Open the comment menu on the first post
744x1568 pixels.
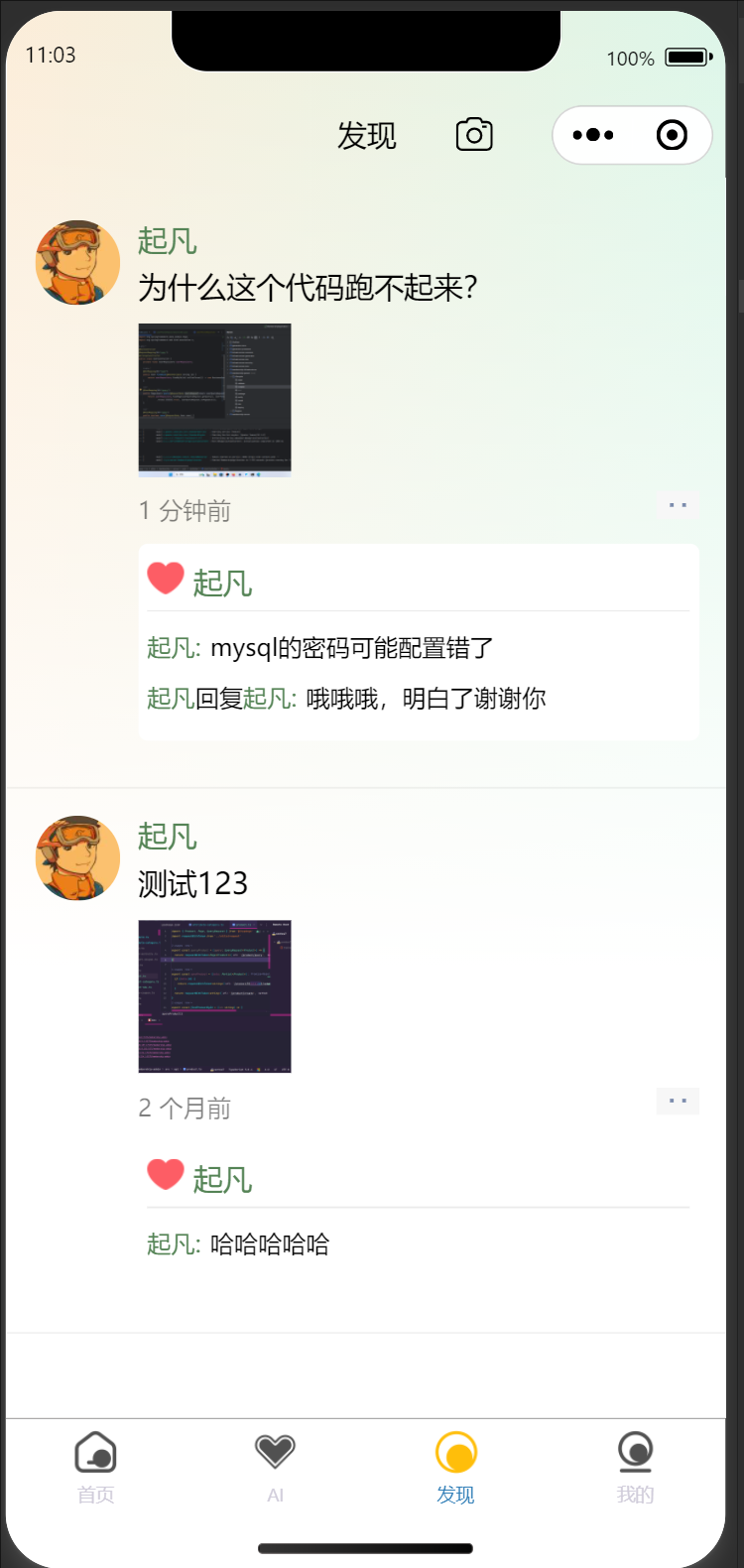click(679, 505)
